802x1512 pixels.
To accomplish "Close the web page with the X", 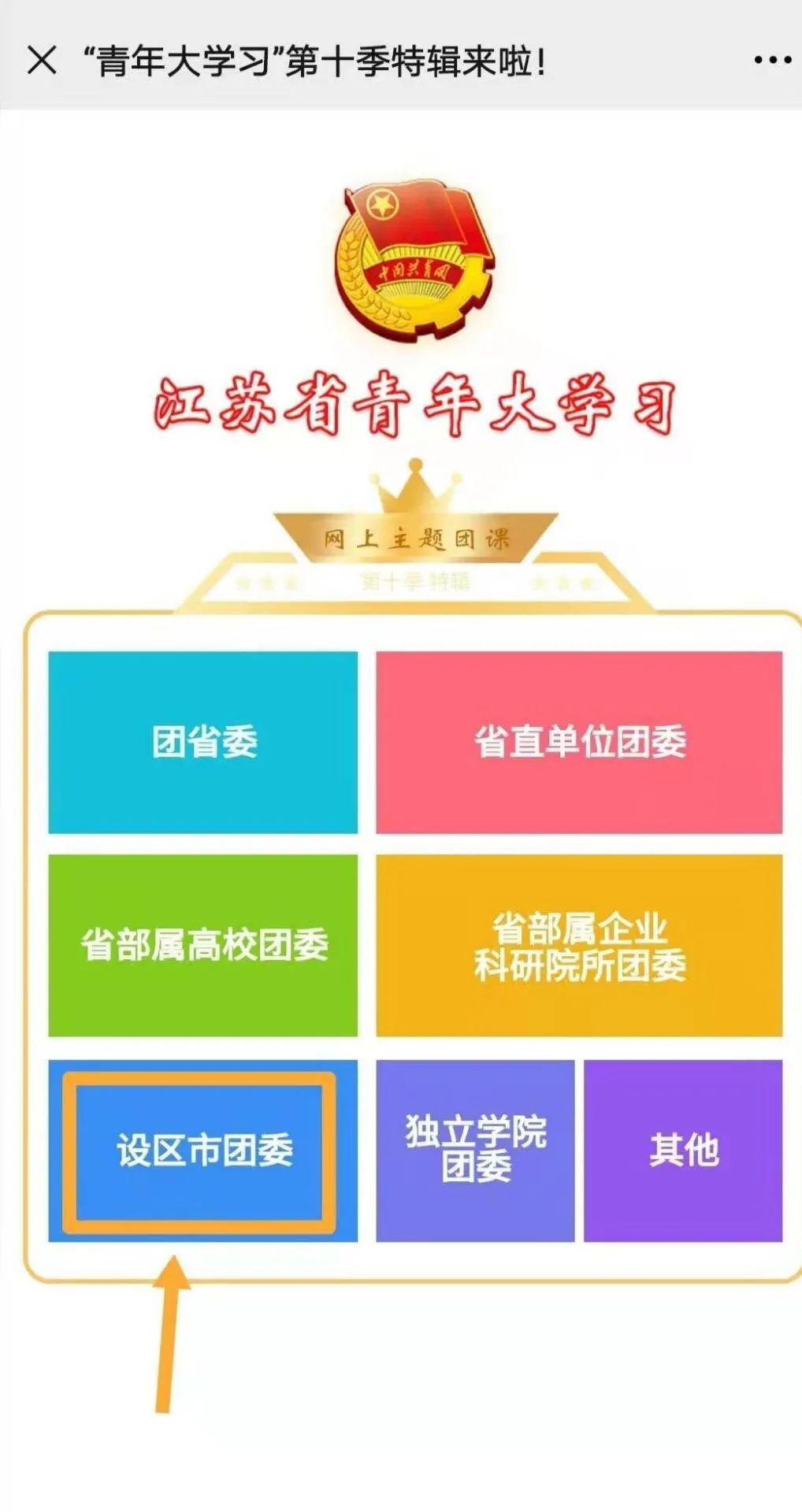I will click(42, 60).
